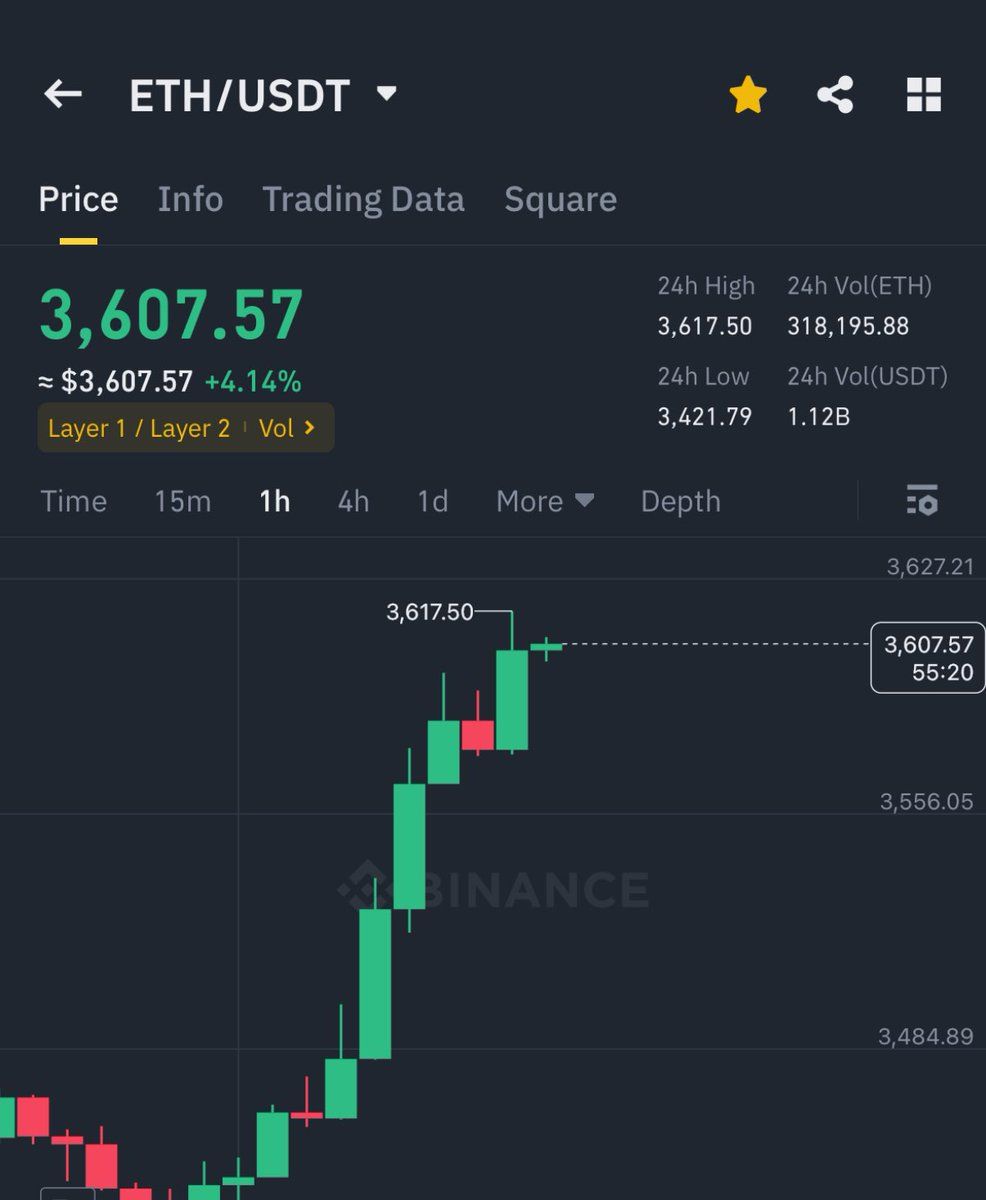
Task: Open the Depth chart view
Action: coord(680,501)
